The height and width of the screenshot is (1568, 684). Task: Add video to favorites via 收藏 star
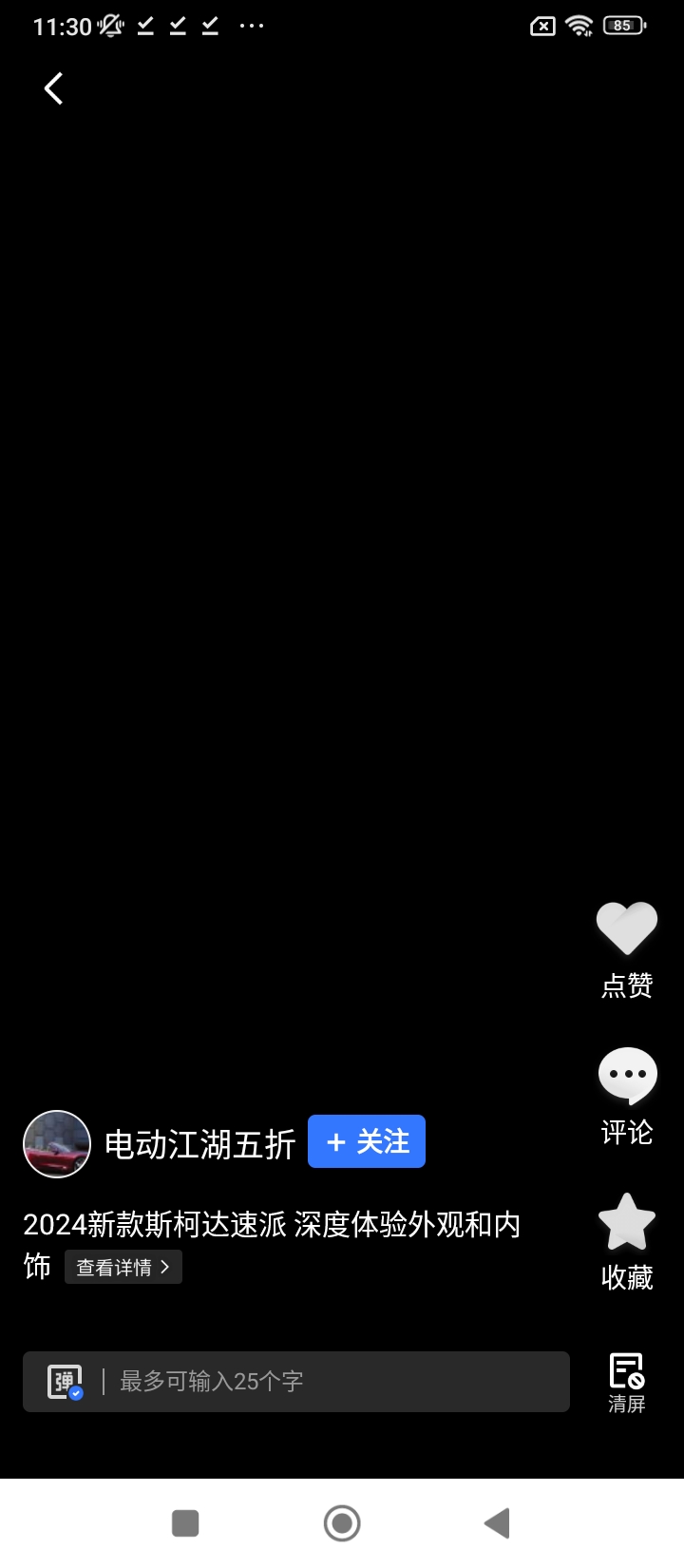pyautogui.click(x=626, y=1223)
